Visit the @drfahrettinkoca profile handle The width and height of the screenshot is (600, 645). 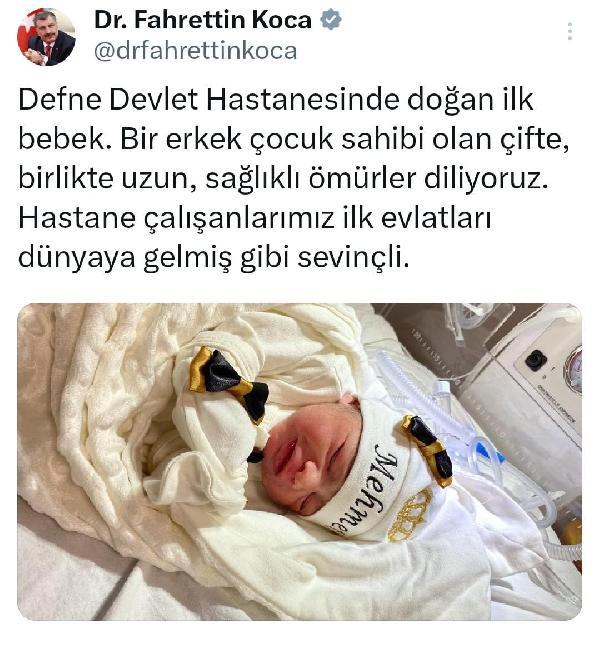pyautogui.click(x=195, y=51)
